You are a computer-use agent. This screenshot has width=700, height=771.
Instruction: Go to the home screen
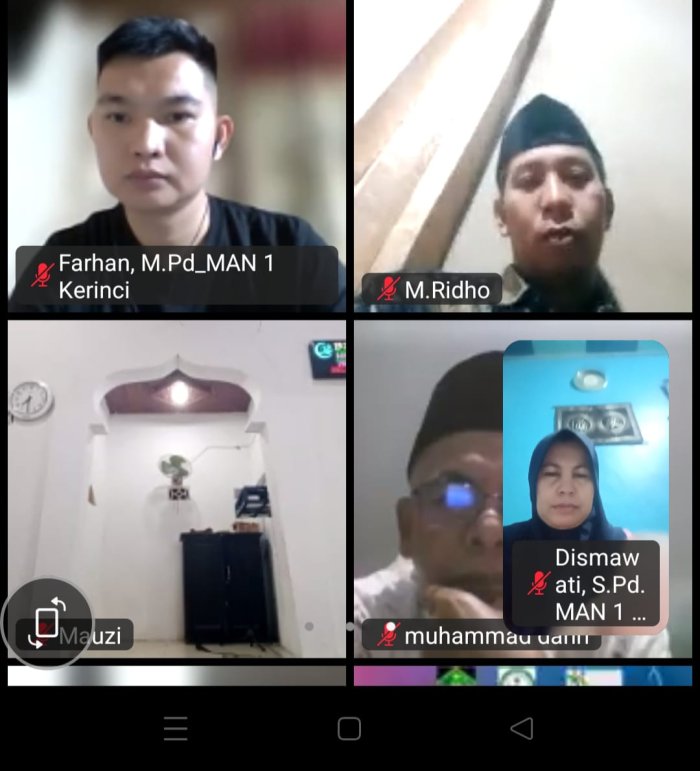point(350,728)
